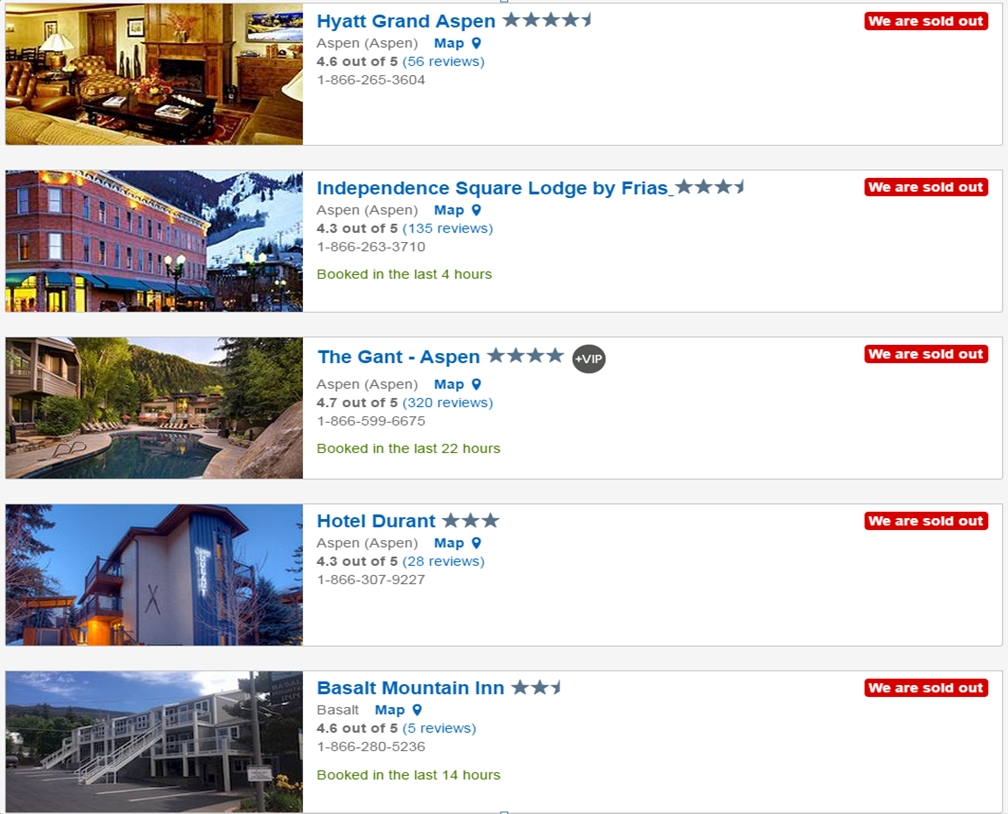The width and height of the screenshot is (1008, 814).
Task: View Hyatt Grand Aspen on the map
Action: [x=457, y=43]
